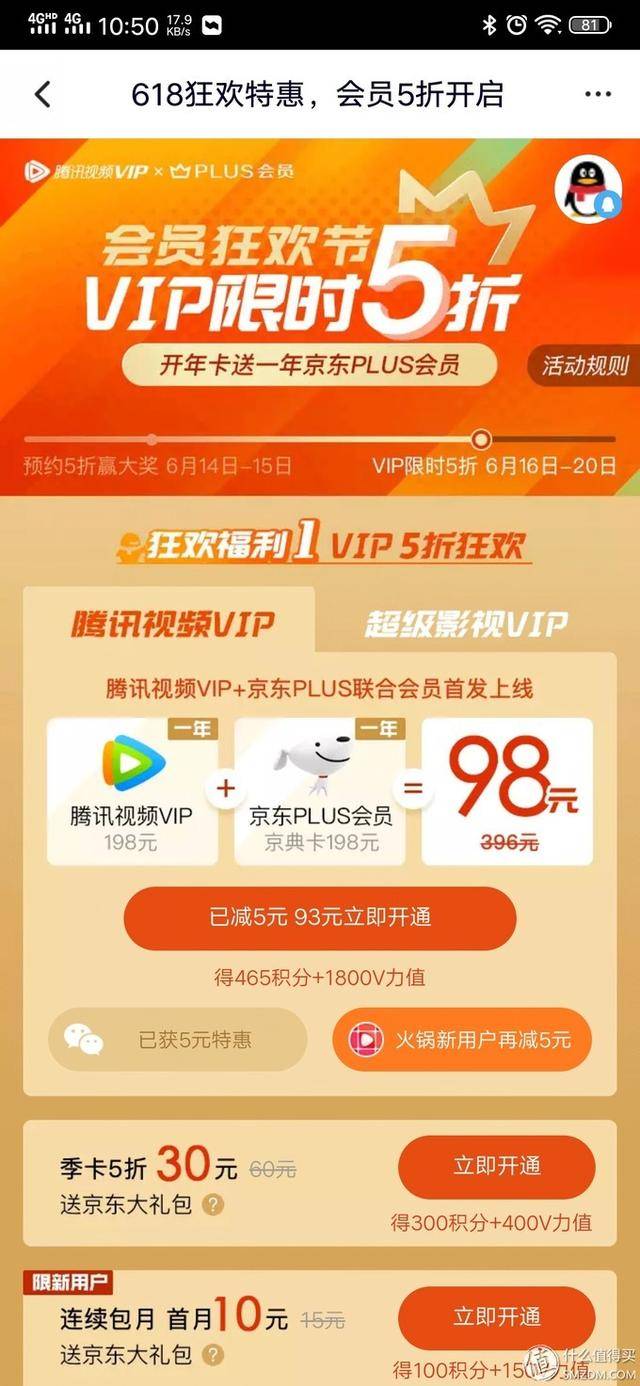This screenshot has height=1386, width=640.
Task: Go back using the top-left arrow
Action: pyautogui.click(x=42, y=95)
